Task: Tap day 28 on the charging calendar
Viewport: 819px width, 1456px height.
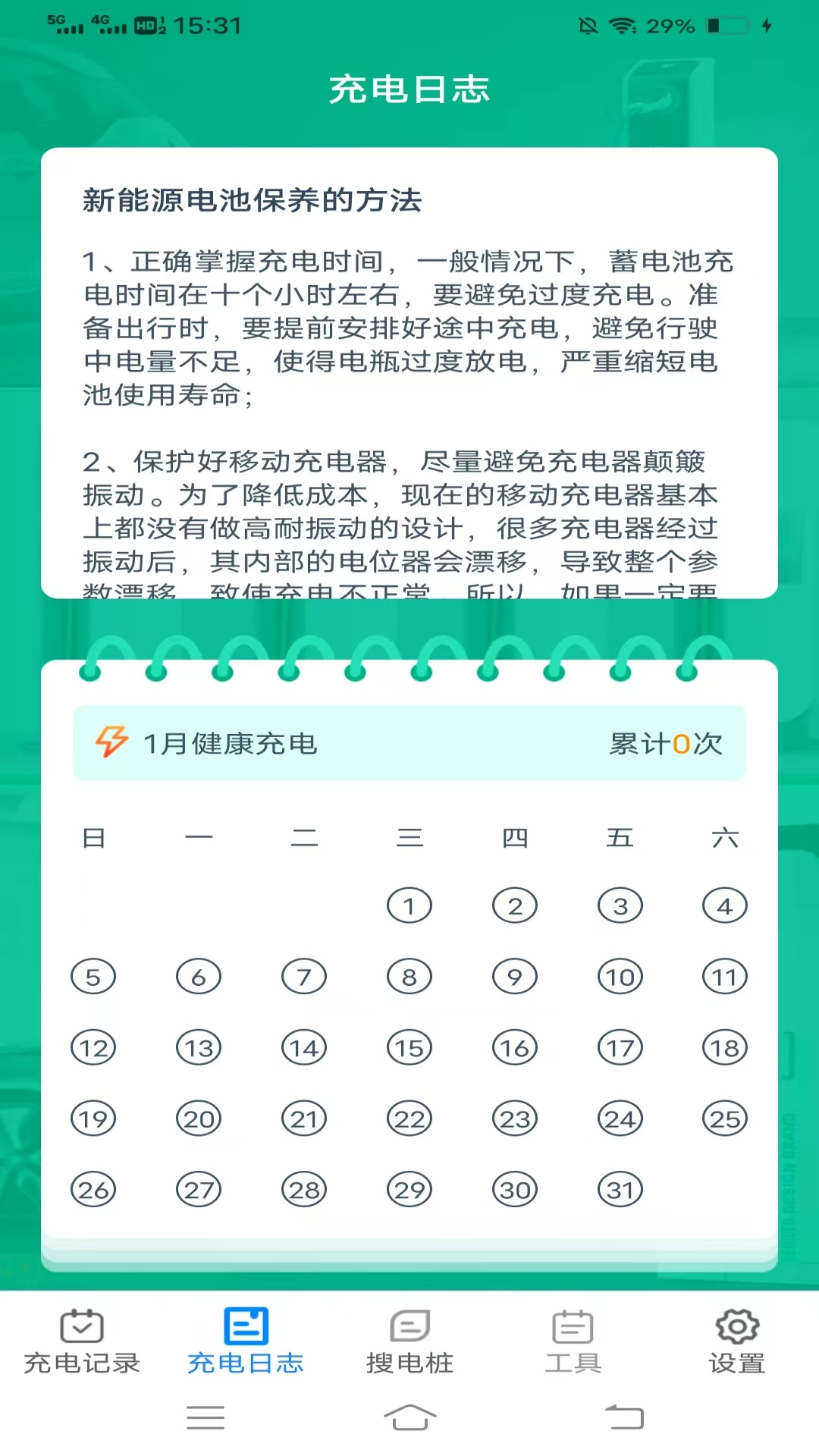Action: tap(304, 1190)
